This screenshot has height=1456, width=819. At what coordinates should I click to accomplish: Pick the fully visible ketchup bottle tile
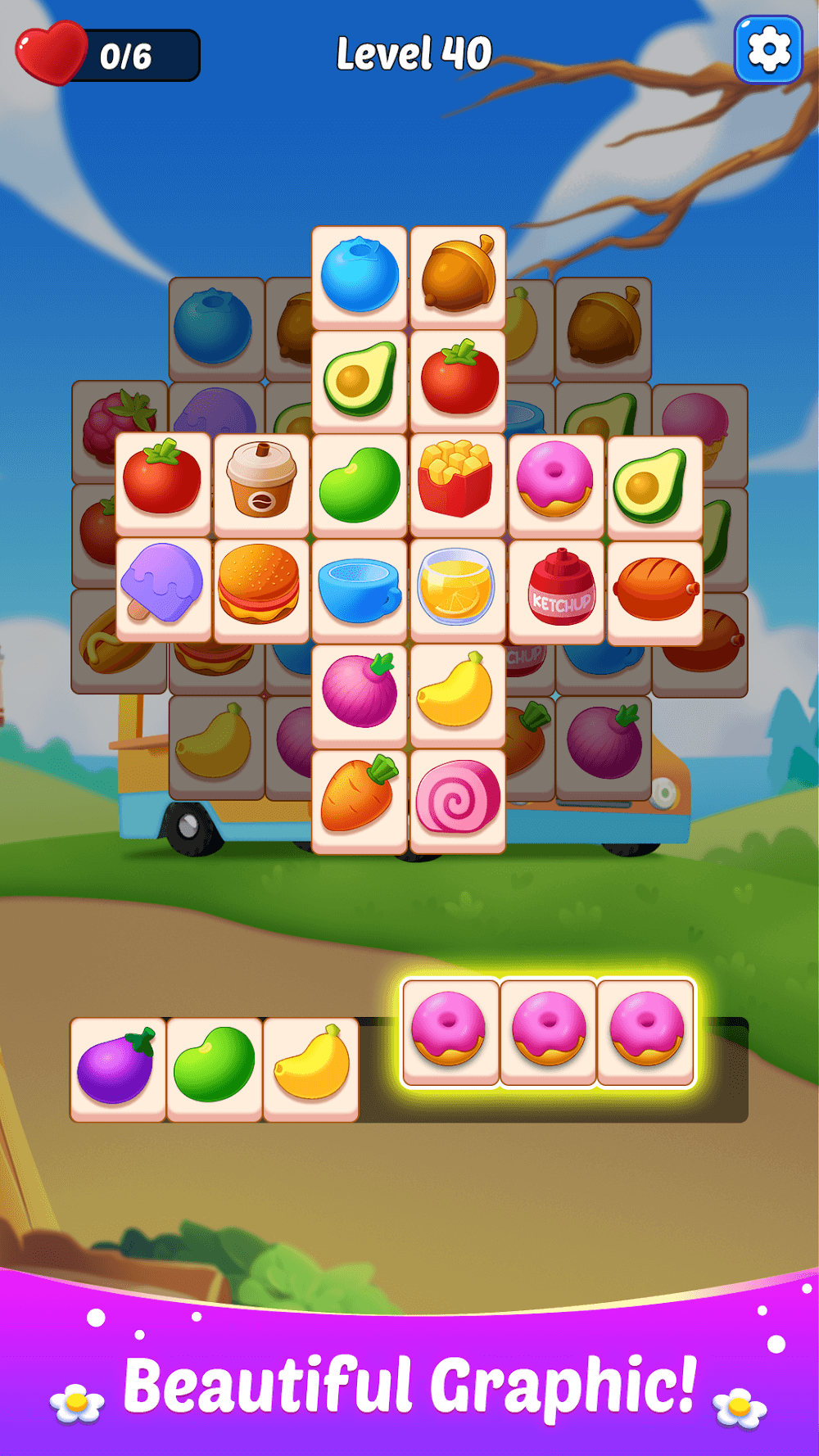coord(556,589)
